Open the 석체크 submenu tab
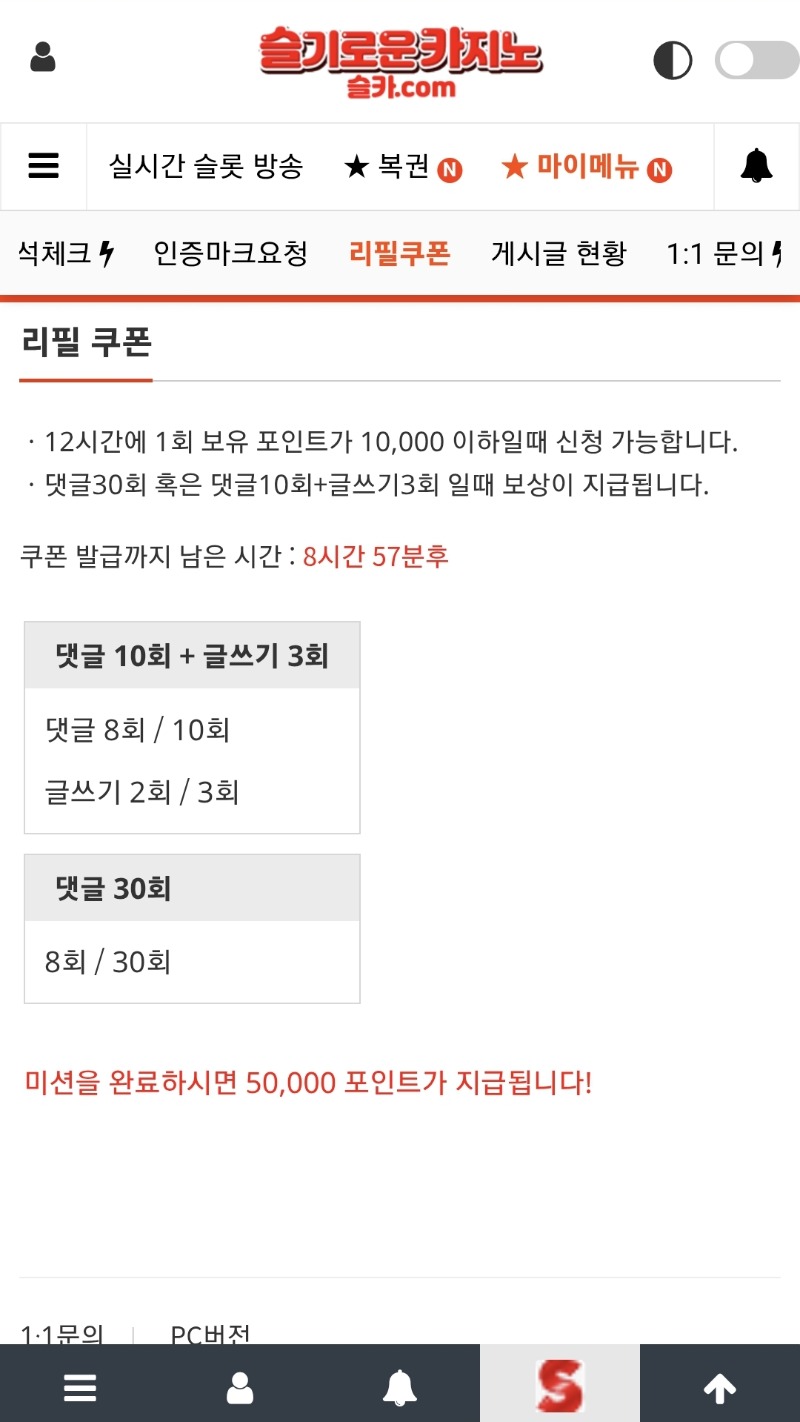800x1422 pixels. point(65,254)
